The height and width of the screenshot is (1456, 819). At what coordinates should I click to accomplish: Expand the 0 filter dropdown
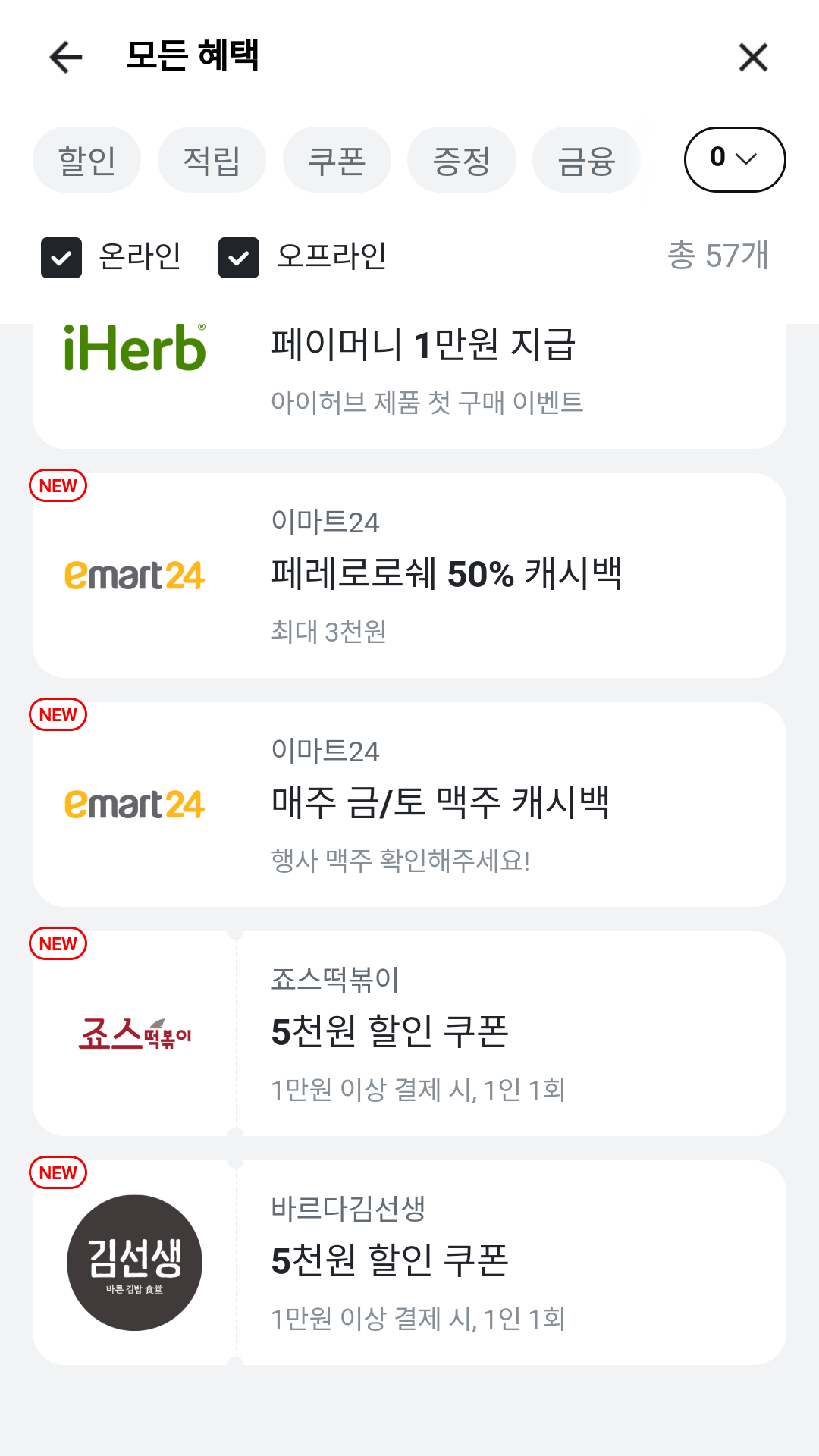tap(734, 159)
